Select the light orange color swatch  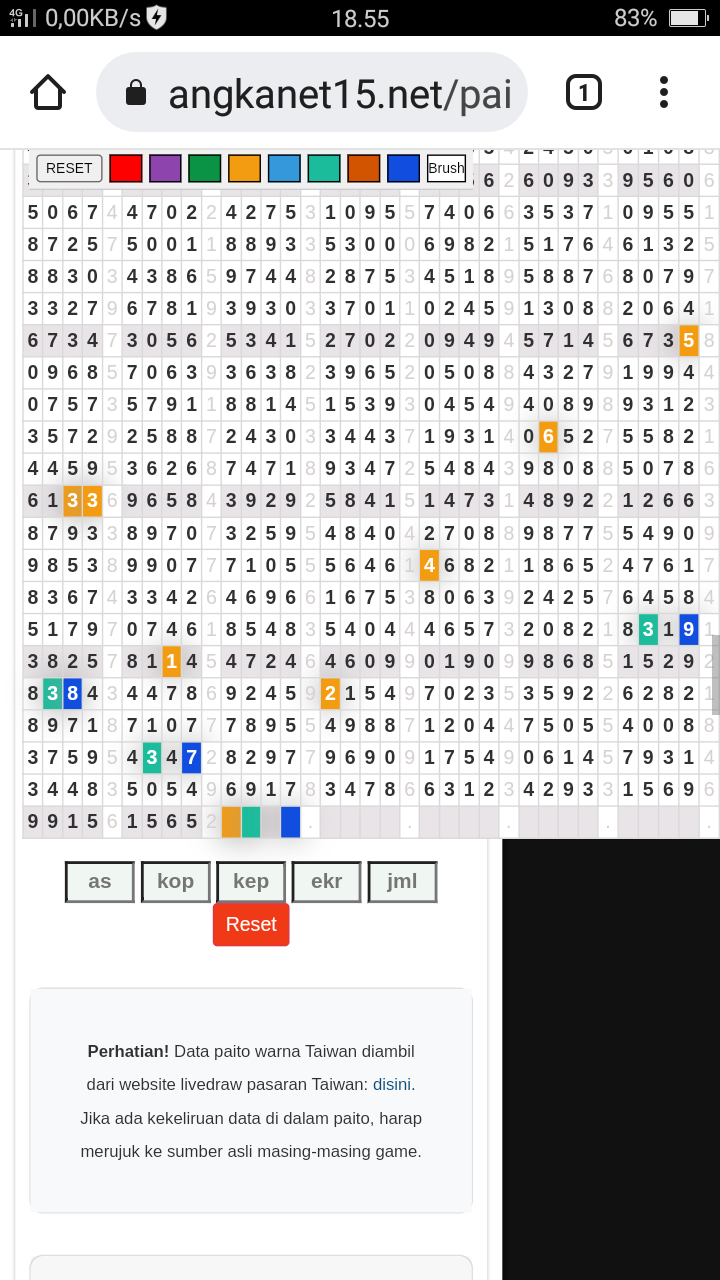click(244, 168)
